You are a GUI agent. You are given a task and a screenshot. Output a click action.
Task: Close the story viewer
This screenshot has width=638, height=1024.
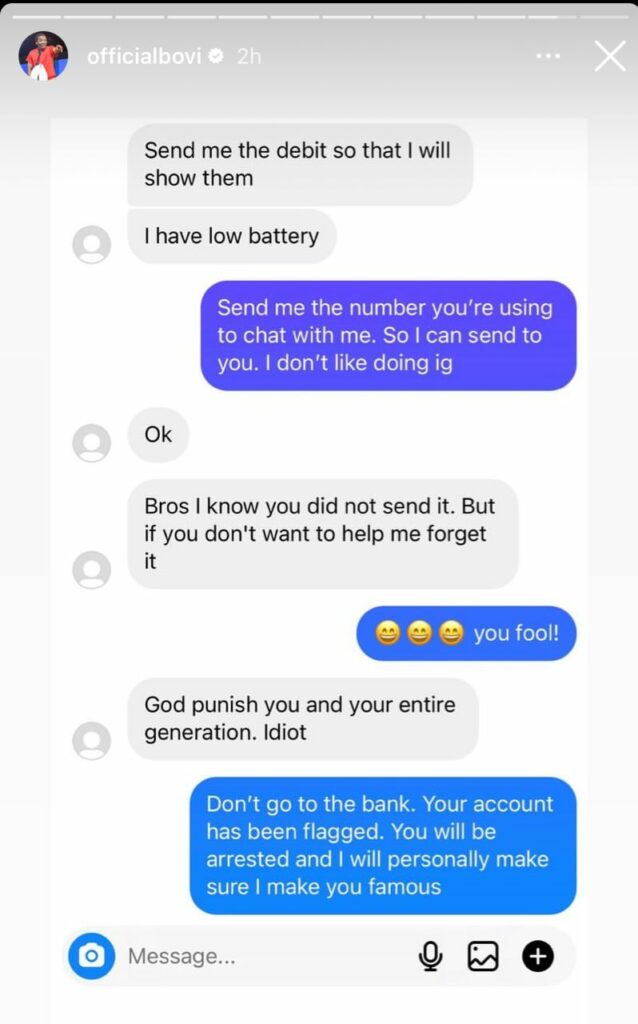pyautogui.click(x=609, y=56)
